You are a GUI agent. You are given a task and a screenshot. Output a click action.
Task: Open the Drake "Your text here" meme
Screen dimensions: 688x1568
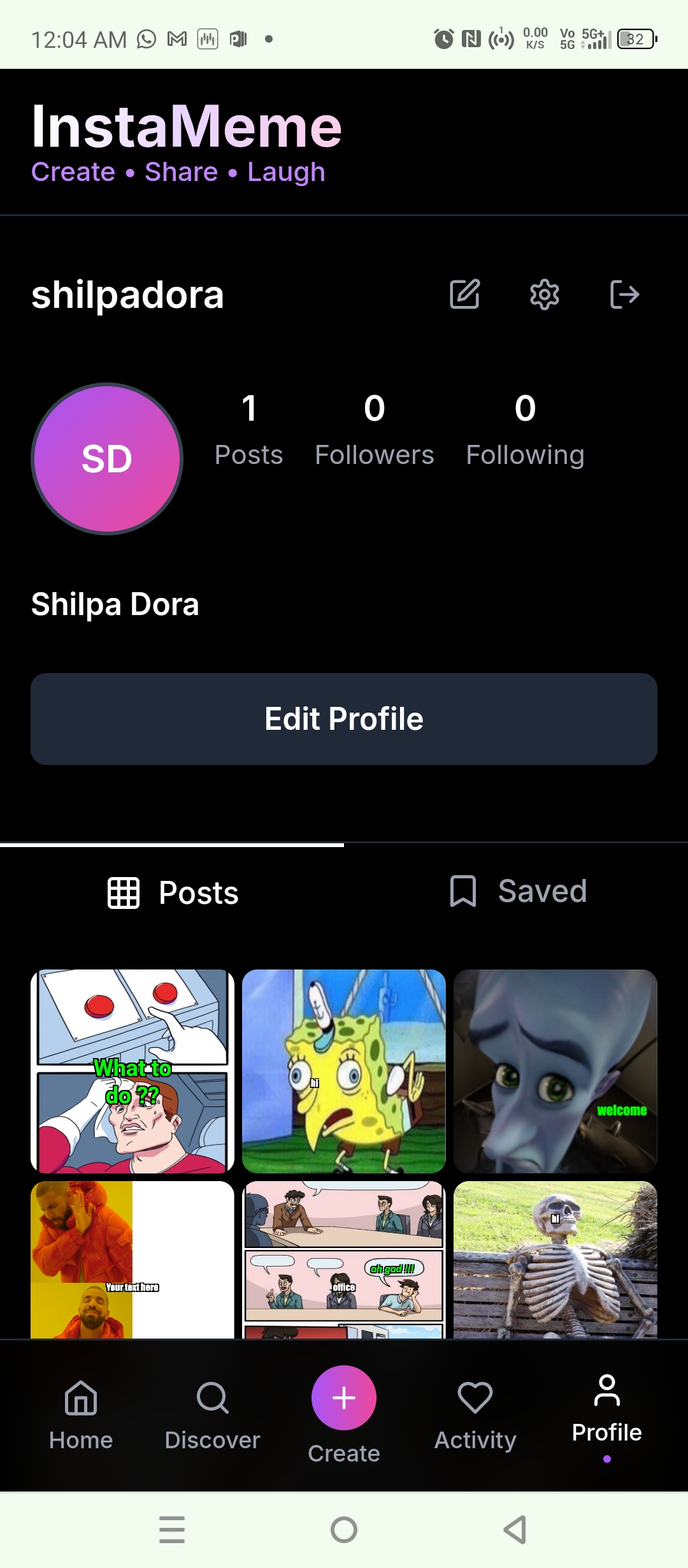[x=133, y=1259]
